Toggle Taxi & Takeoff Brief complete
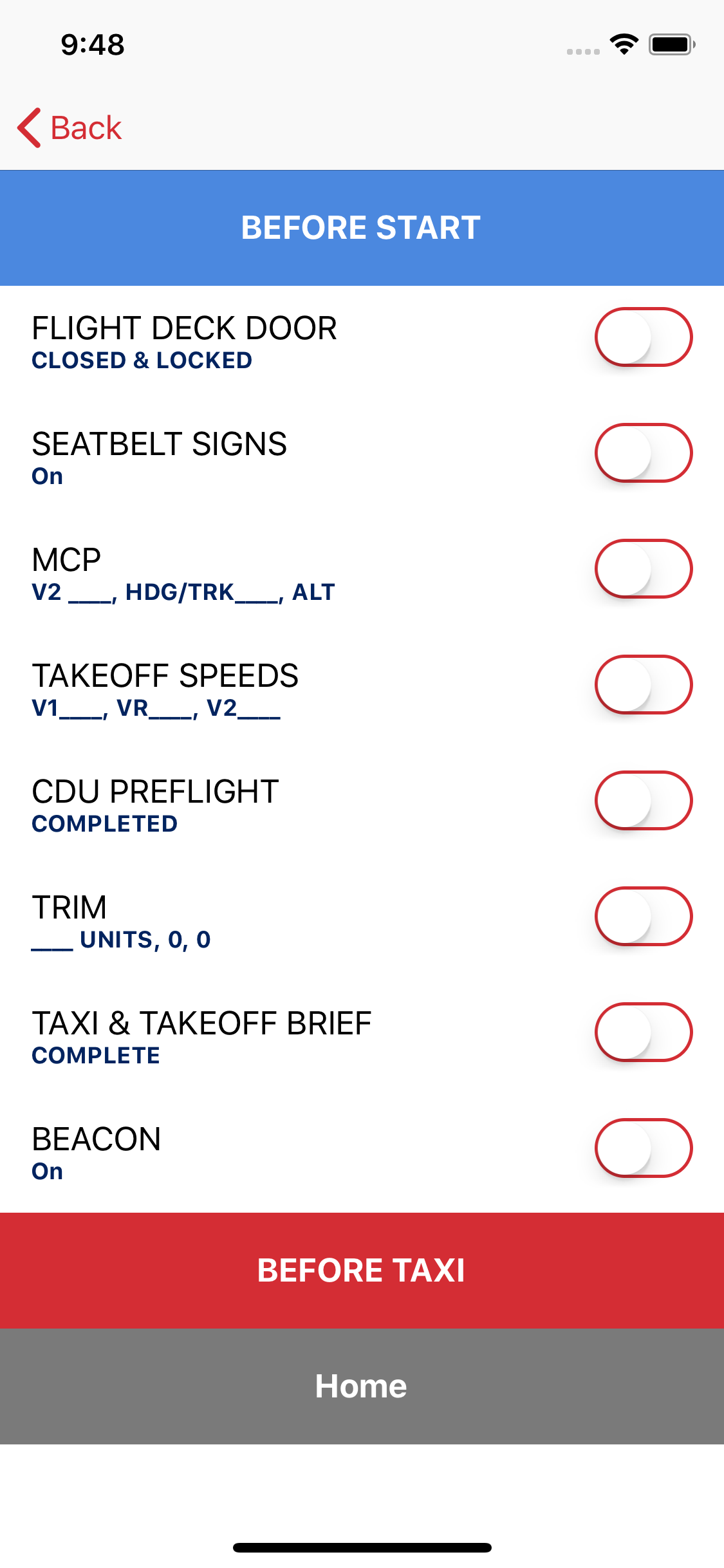The image size is (724, 1568). click(643, 1032)
